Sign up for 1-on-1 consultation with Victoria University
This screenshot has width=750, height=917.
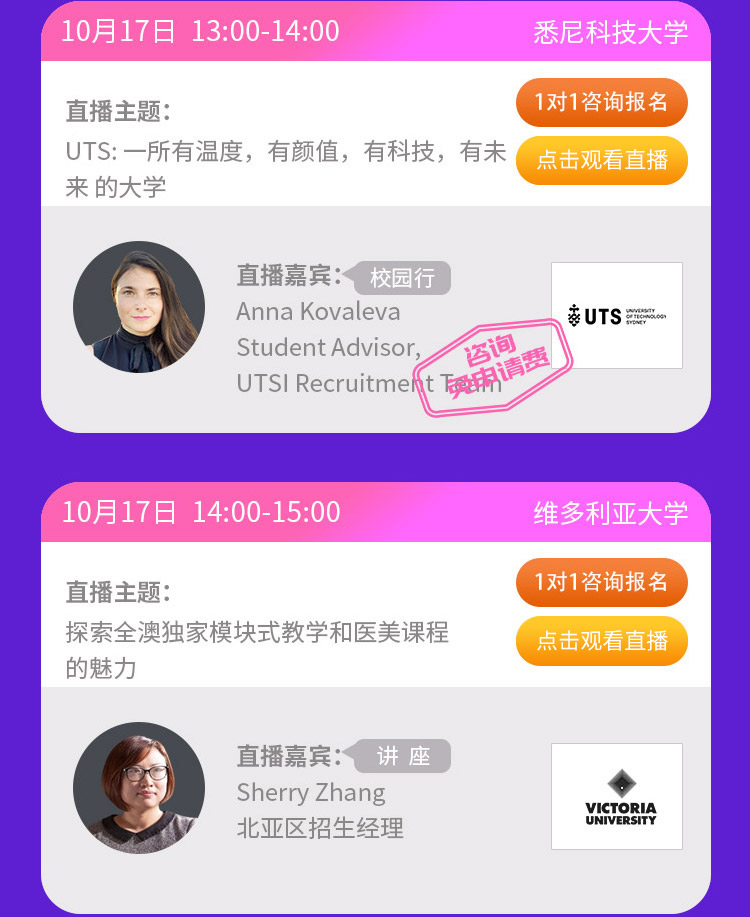tap(601, 582)
